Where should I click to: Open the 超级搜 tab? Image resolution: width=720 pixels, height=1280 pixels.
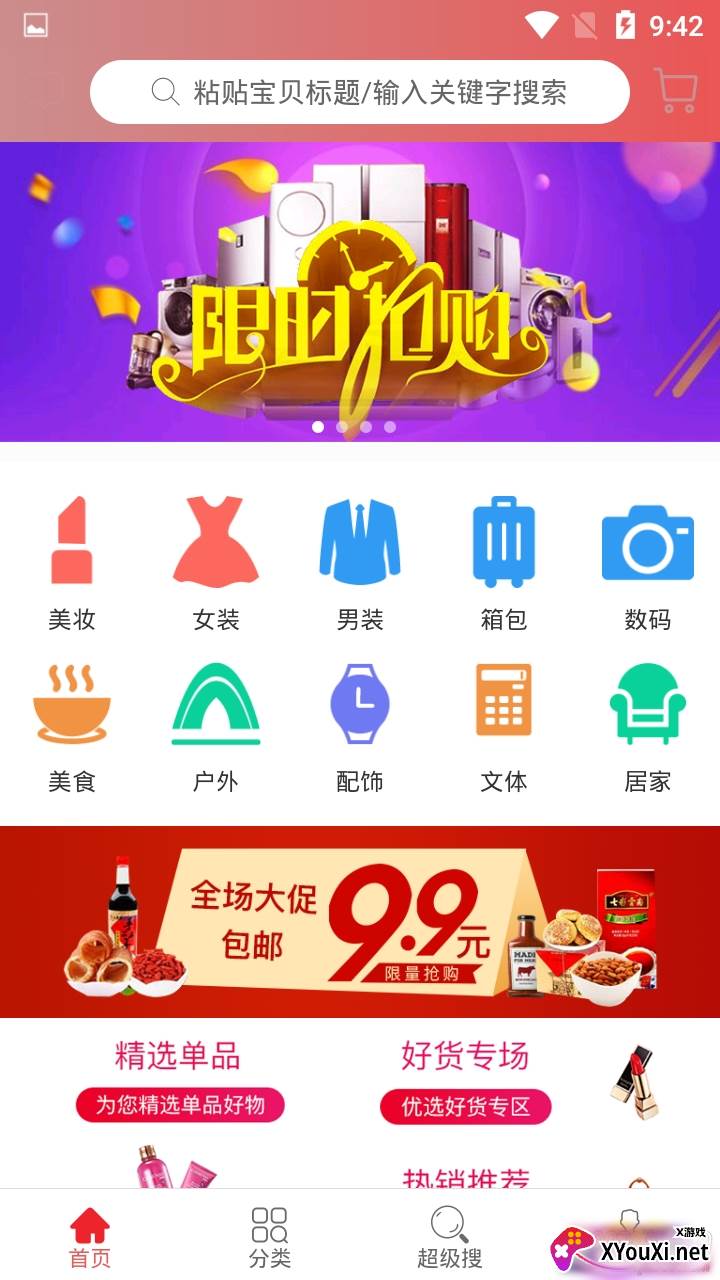coord(450,1237)
